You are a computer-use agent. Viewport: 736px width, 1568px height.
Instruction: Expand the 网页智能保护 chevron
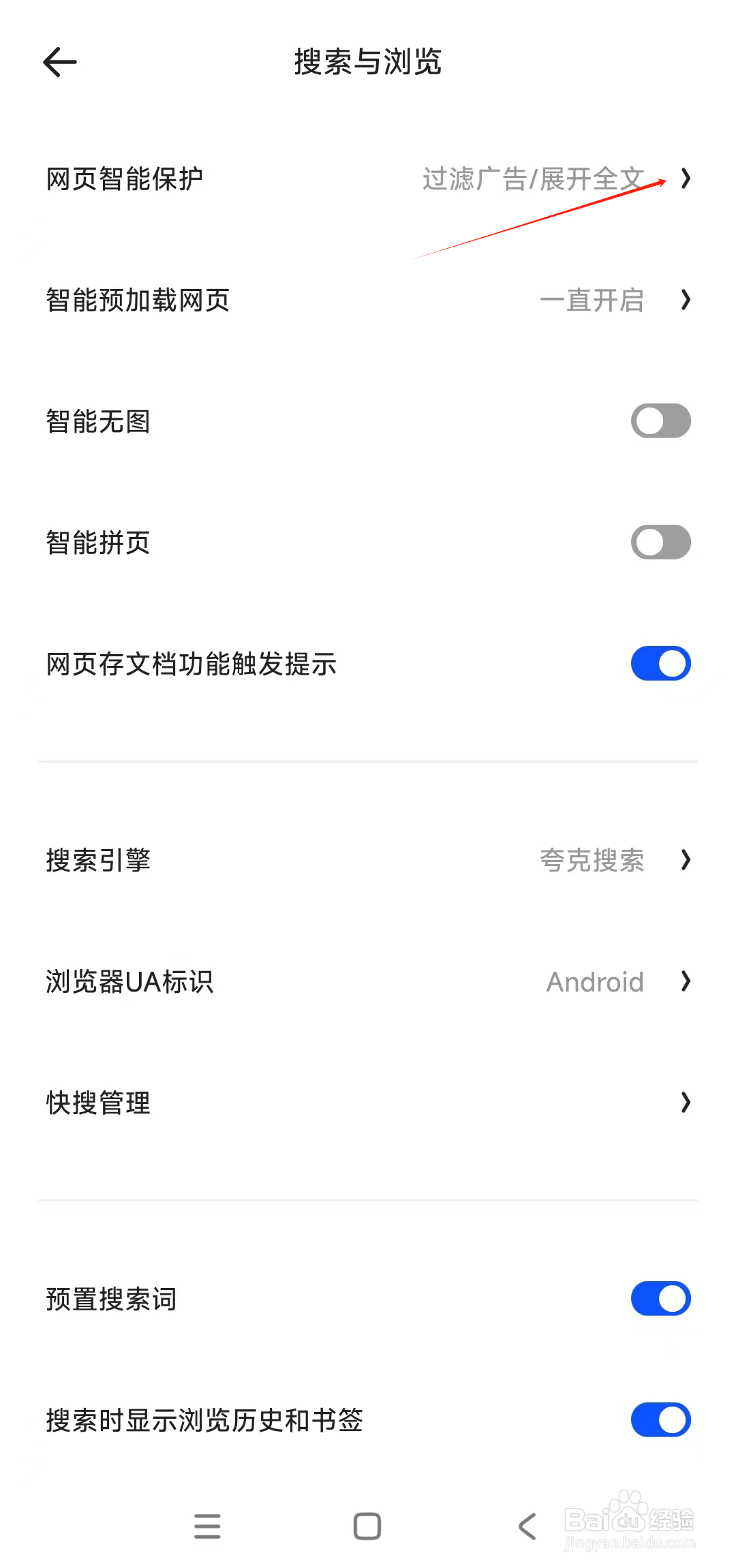click(686, 179)
